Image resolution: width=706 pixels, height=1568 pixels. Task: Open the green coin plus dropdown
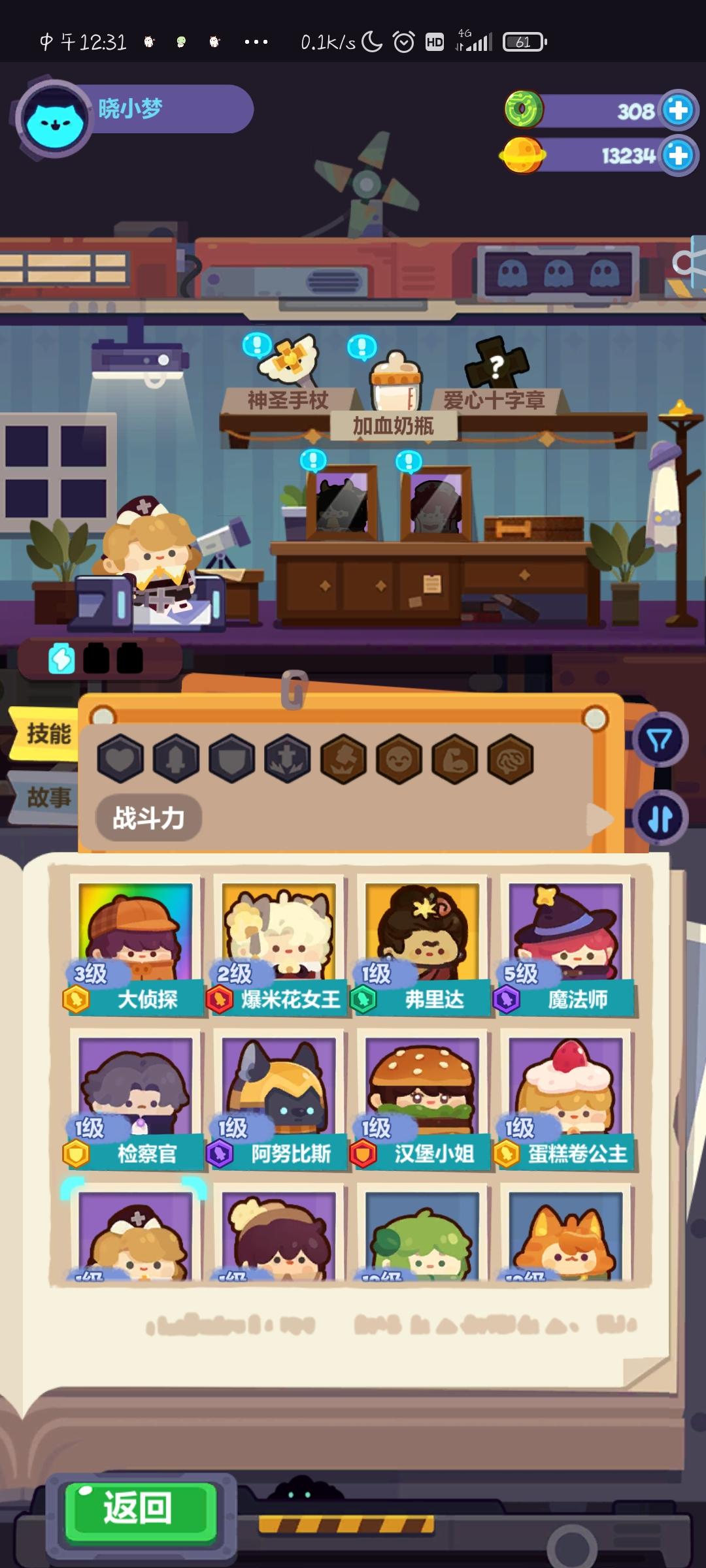click(x=678, y=111)
